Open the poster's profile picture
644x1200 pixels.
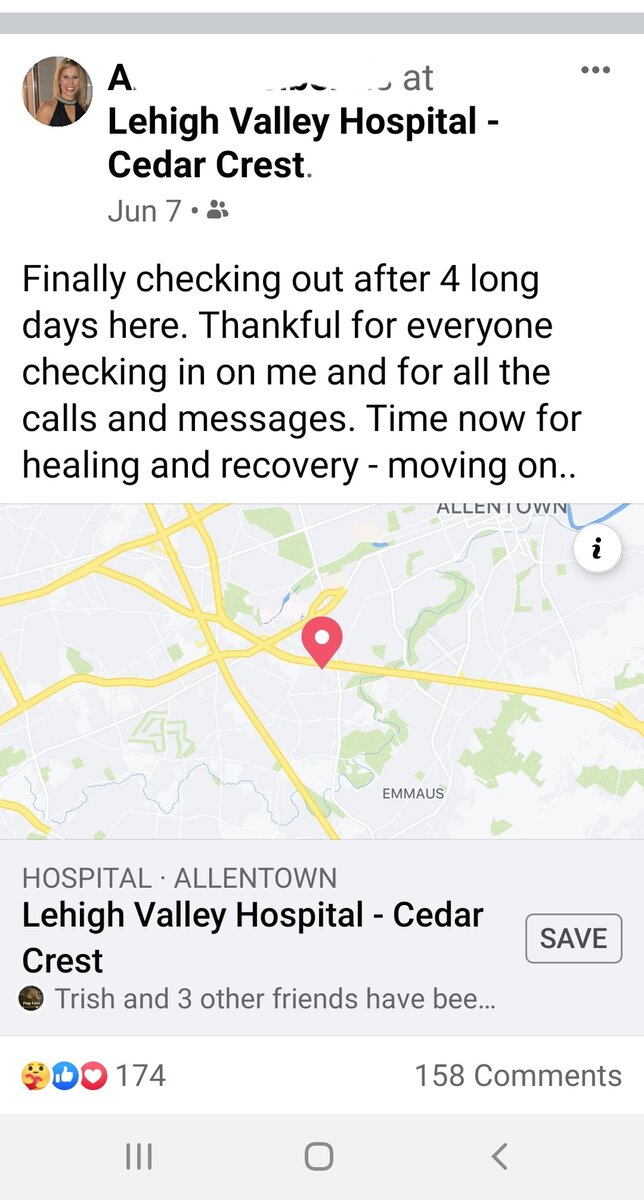[x=57, y=91]
